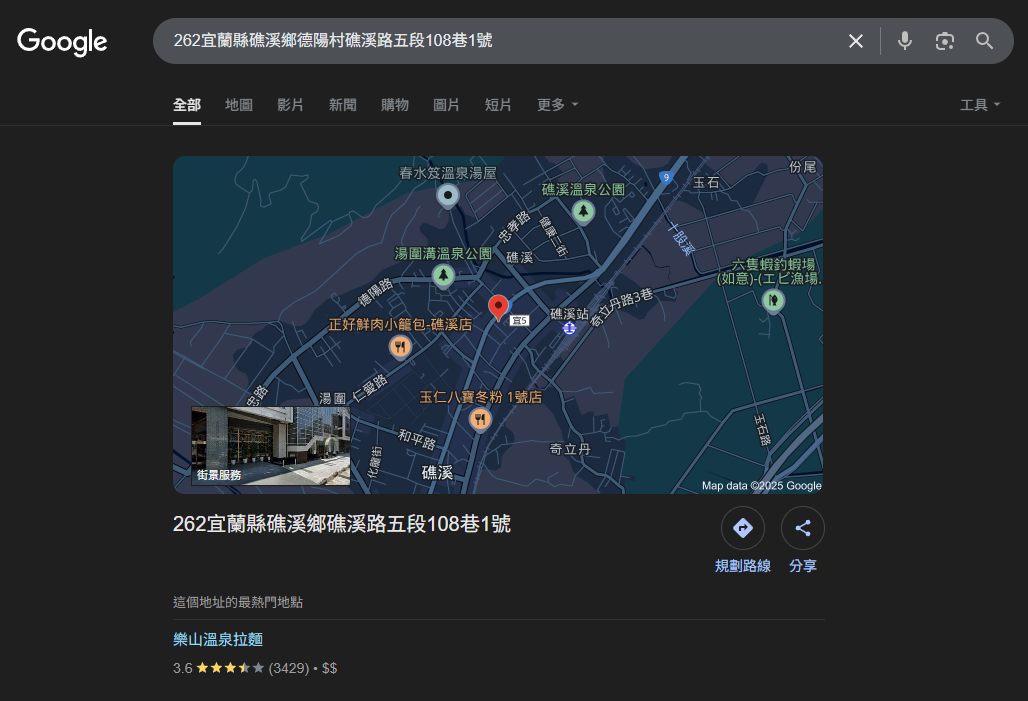Switch to the 新聞 tab
This screenshot has height=701, width=1028.
343,105
